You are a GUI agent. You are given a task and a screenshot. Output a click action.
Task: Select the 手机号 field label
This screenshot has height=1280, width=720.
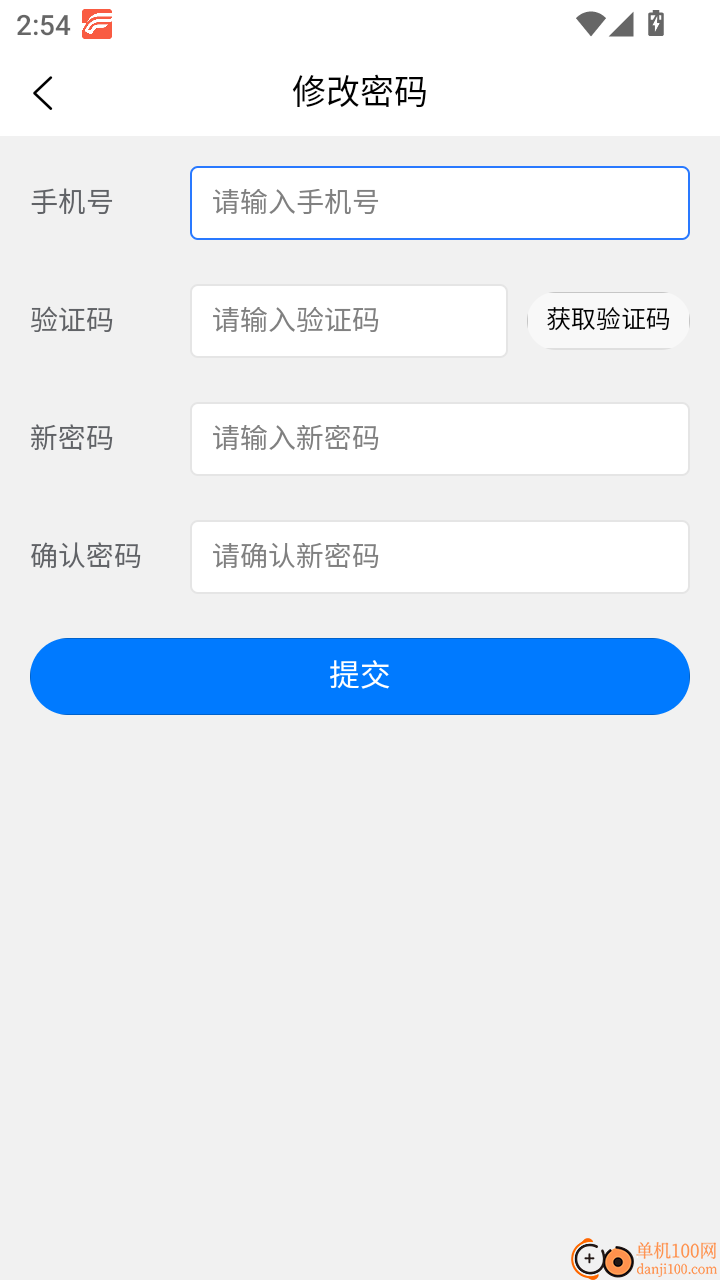click(71, 203)
